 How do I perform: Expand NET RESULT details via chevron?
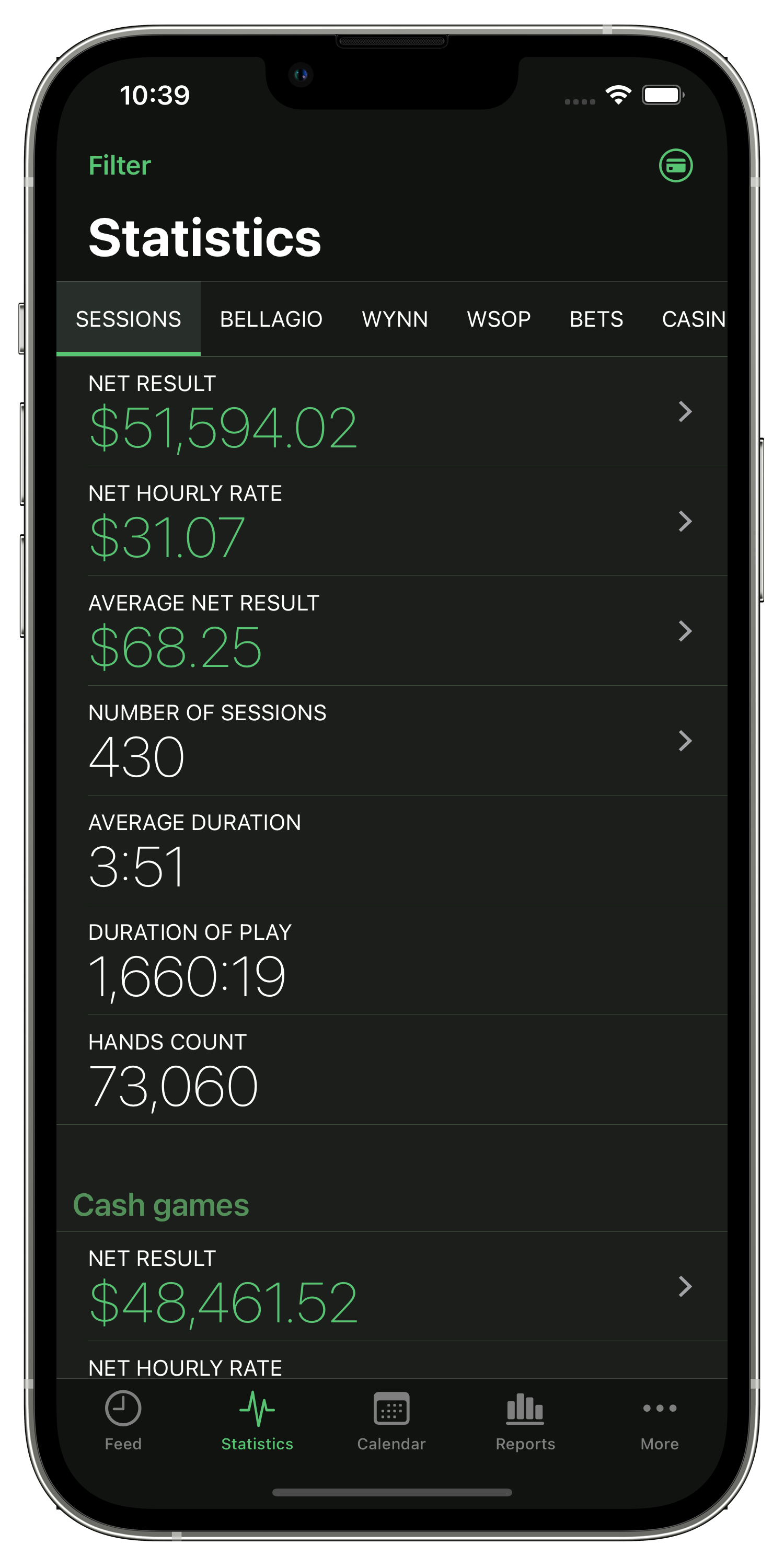click(x=686, y=412)
